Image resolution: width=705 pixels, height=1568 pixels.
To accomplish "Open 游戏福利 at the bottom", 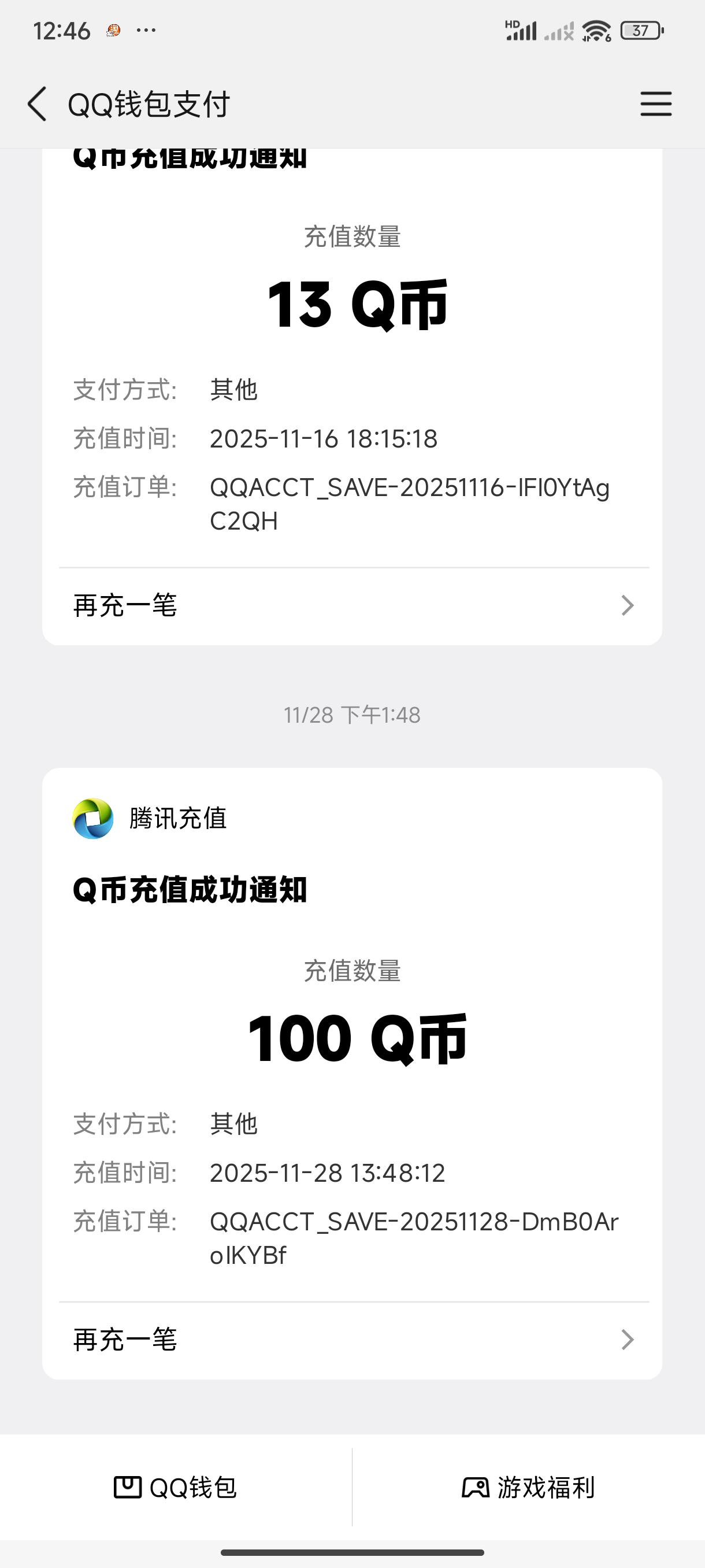I will (528, 1487).
